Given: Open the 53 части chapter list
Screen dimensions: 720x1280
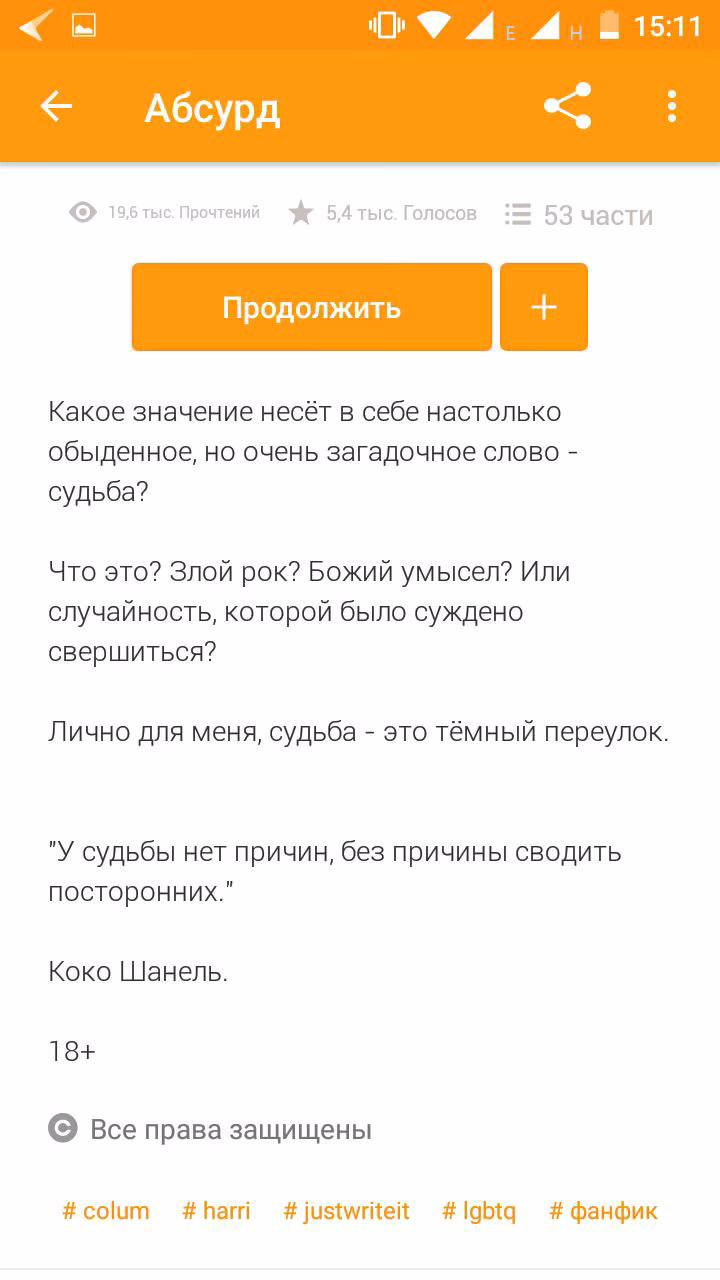Looking at the screenshot, I should coord(579,215).
